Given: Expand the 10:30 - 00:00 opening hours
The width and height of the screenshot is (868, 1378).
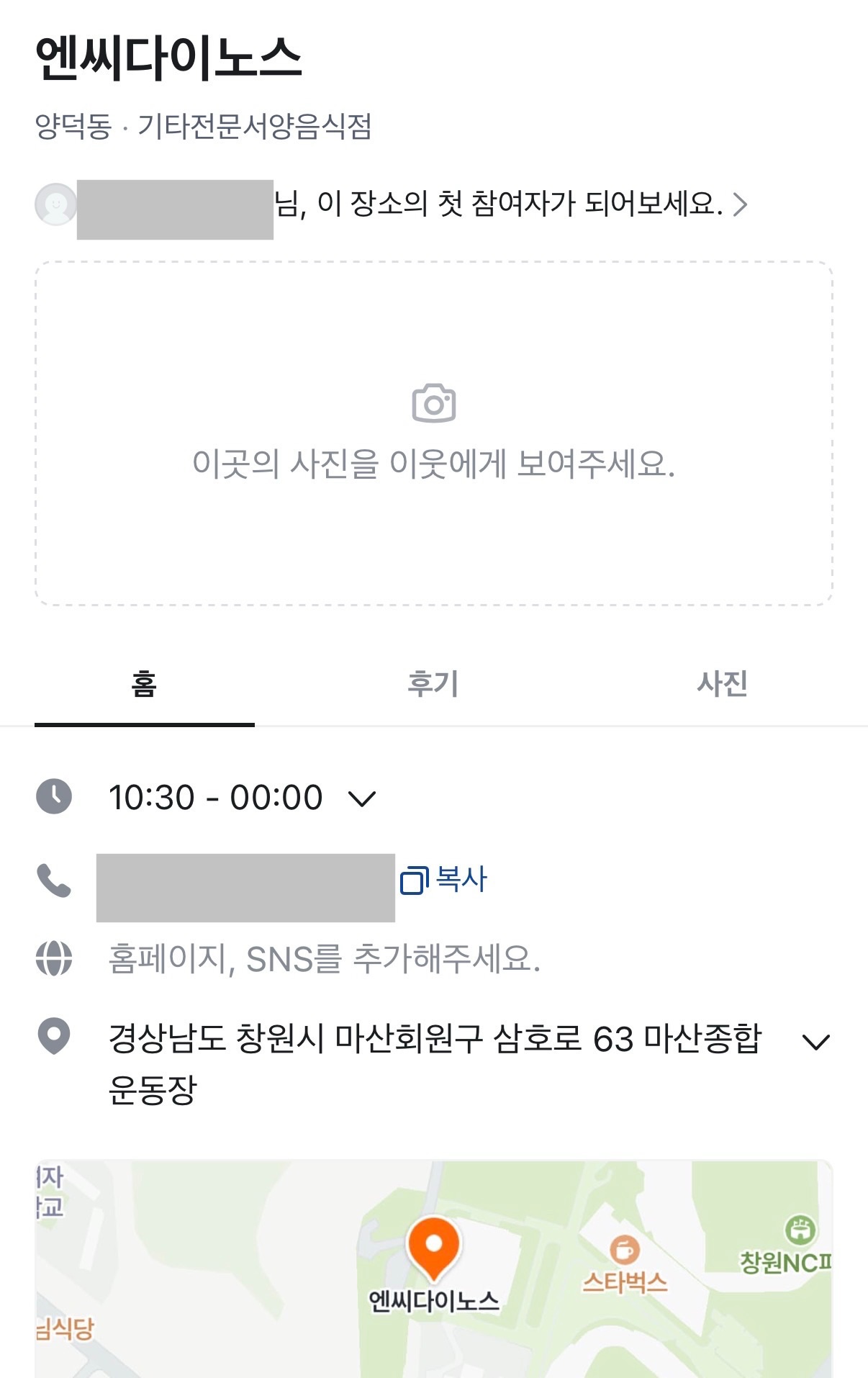Looking at the screenshot, I should [361, 798].
